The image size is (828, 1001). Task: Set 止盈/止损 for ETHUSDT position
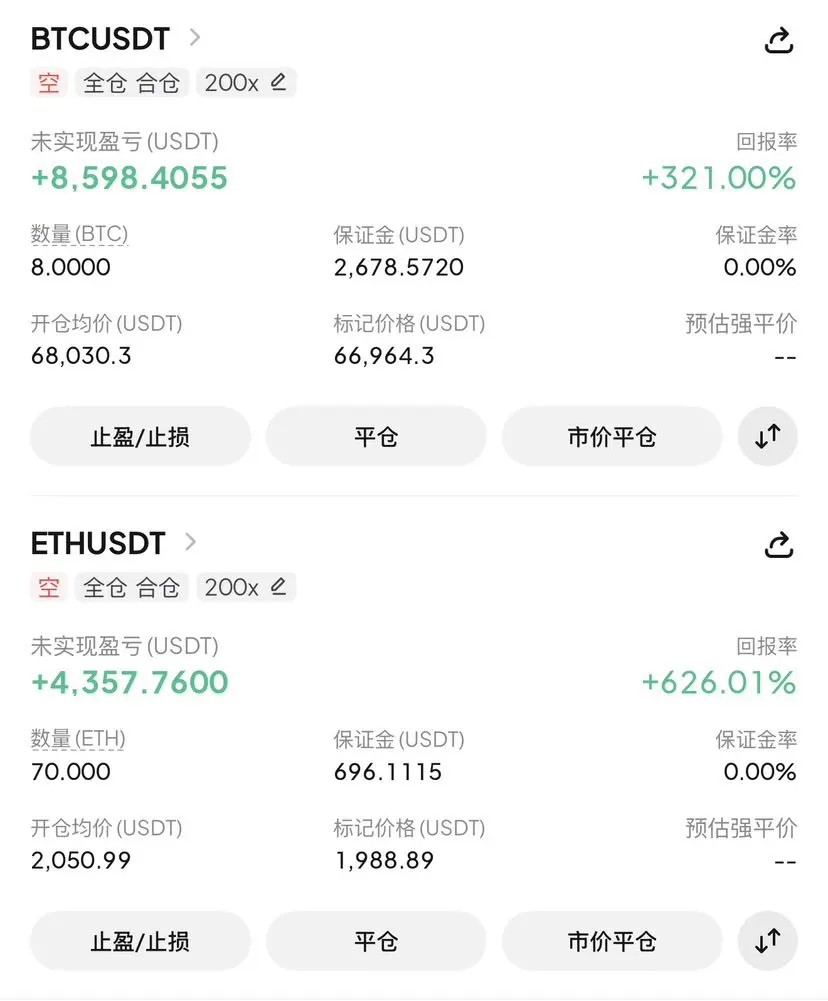(140, 942)
